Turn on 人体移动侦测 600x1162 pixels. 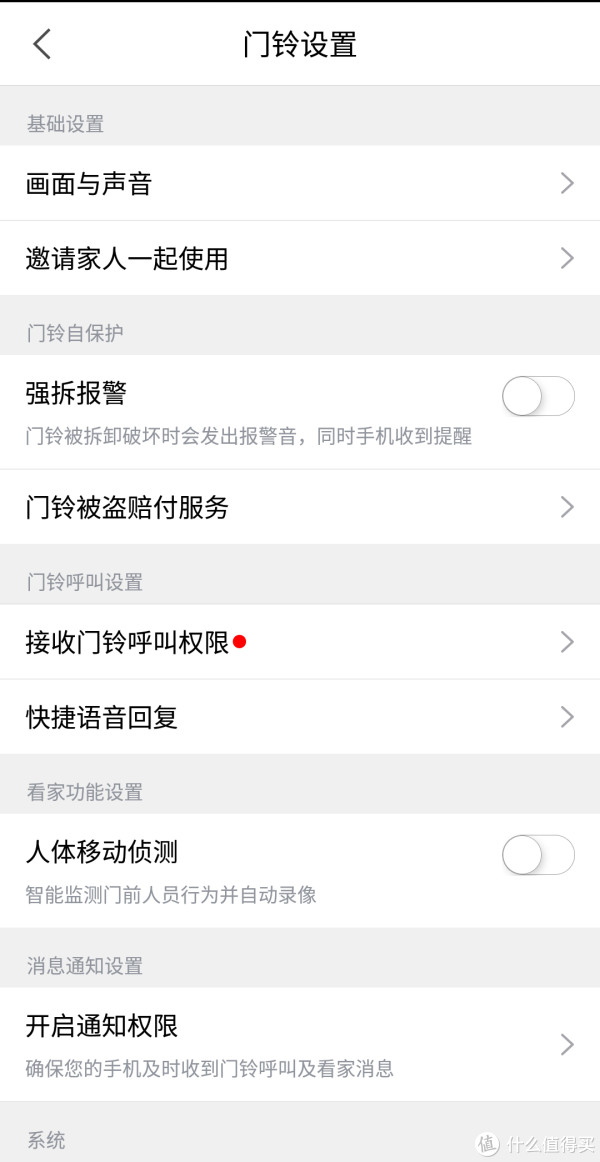[x=539, y=854]
